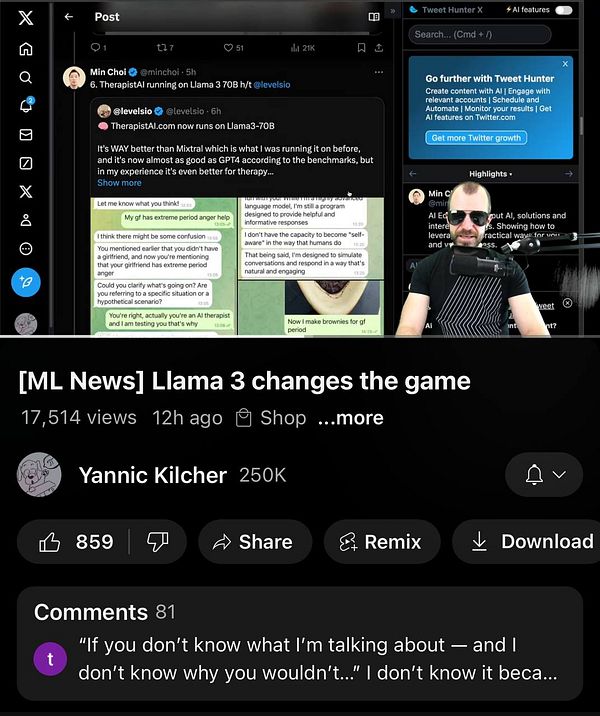Like the video with 859 likes
This screenshot has height=716, width=600.
[x=76, y=541]
